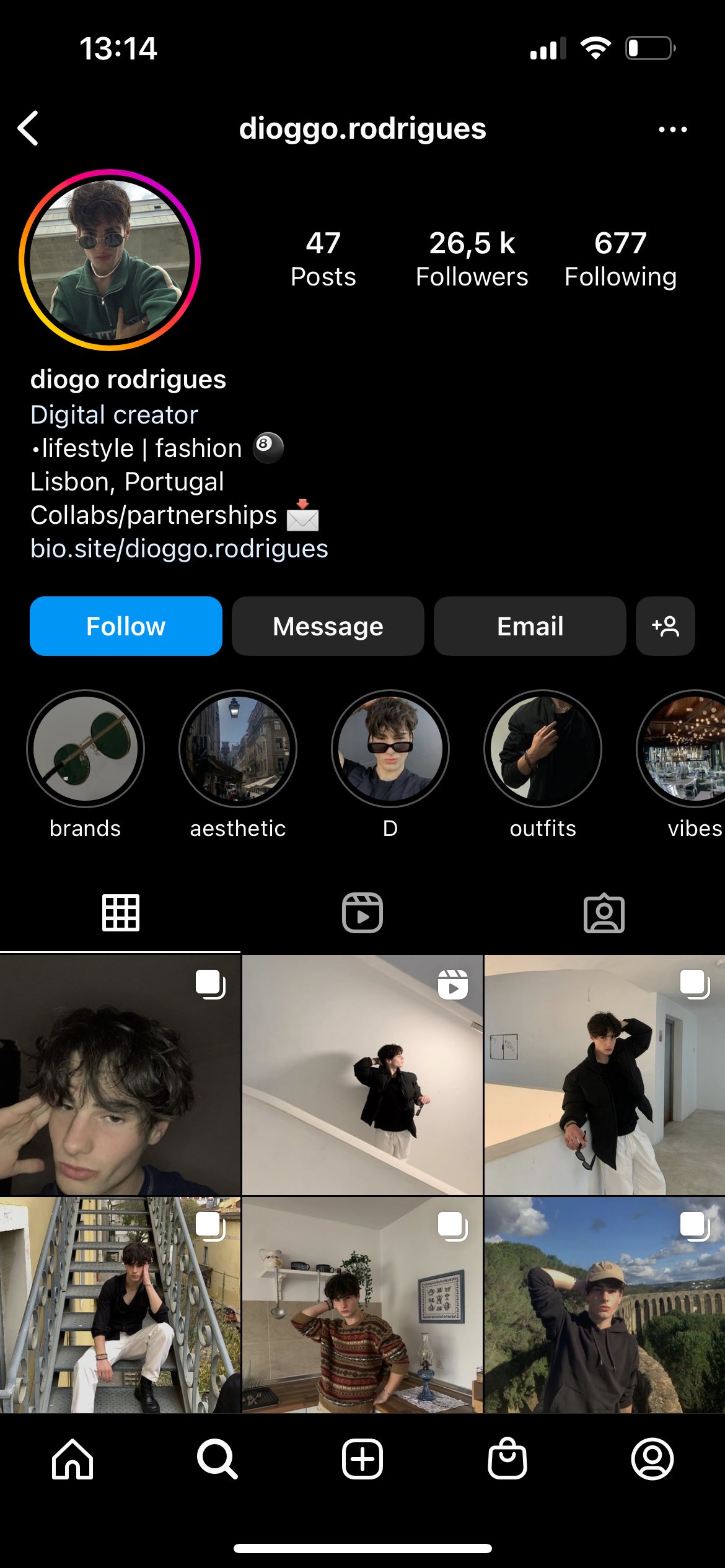The width and height of the screenshot is (725, 1568).
Task: View the followers list
Action: [472, 259]
